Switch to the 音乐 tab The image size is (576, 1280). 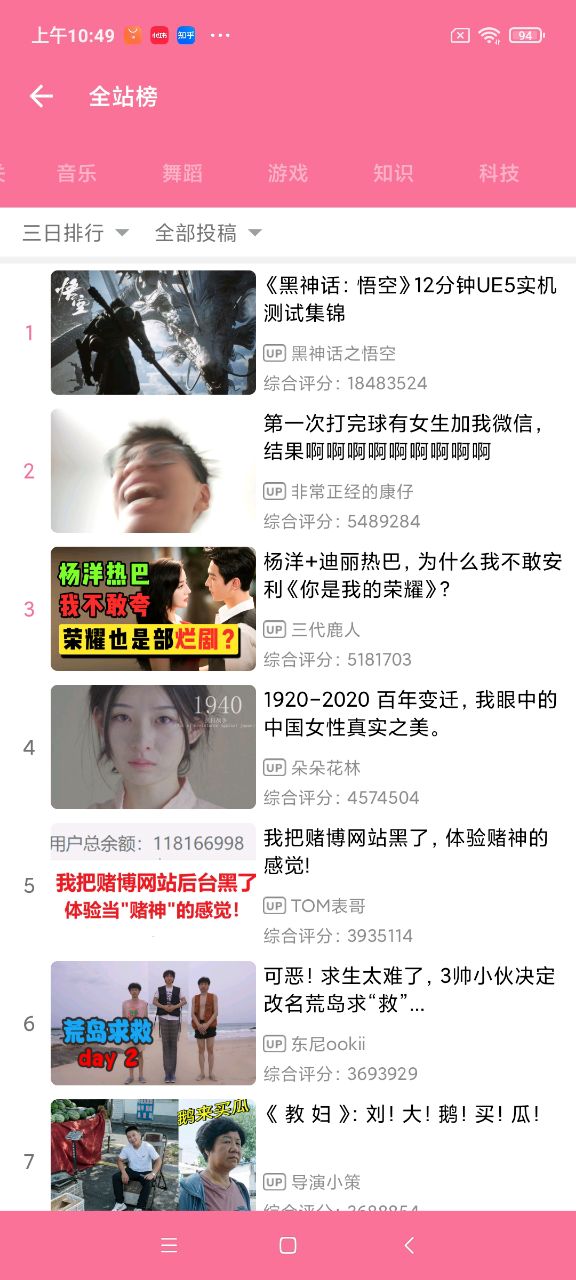tap(77, 173)
